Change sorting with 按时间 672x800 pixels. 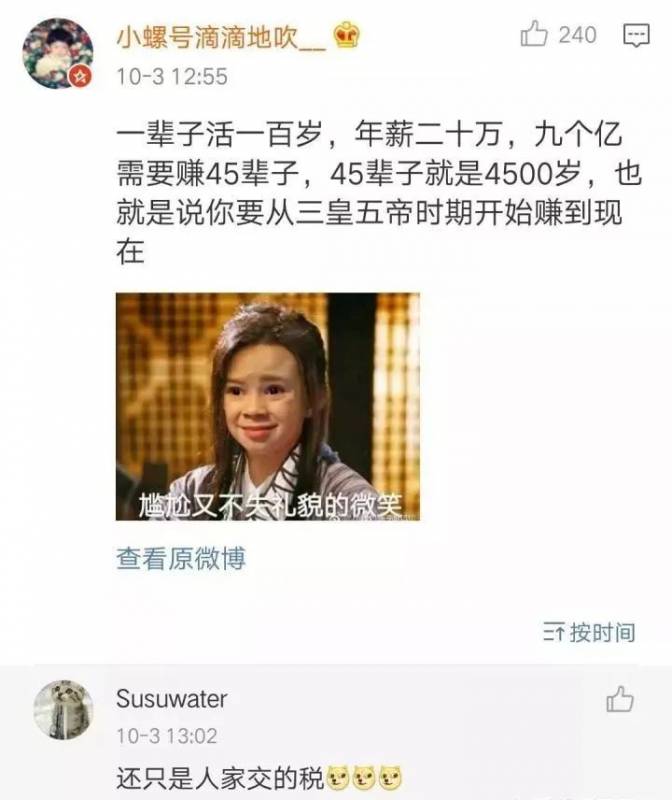coord(589,632)
